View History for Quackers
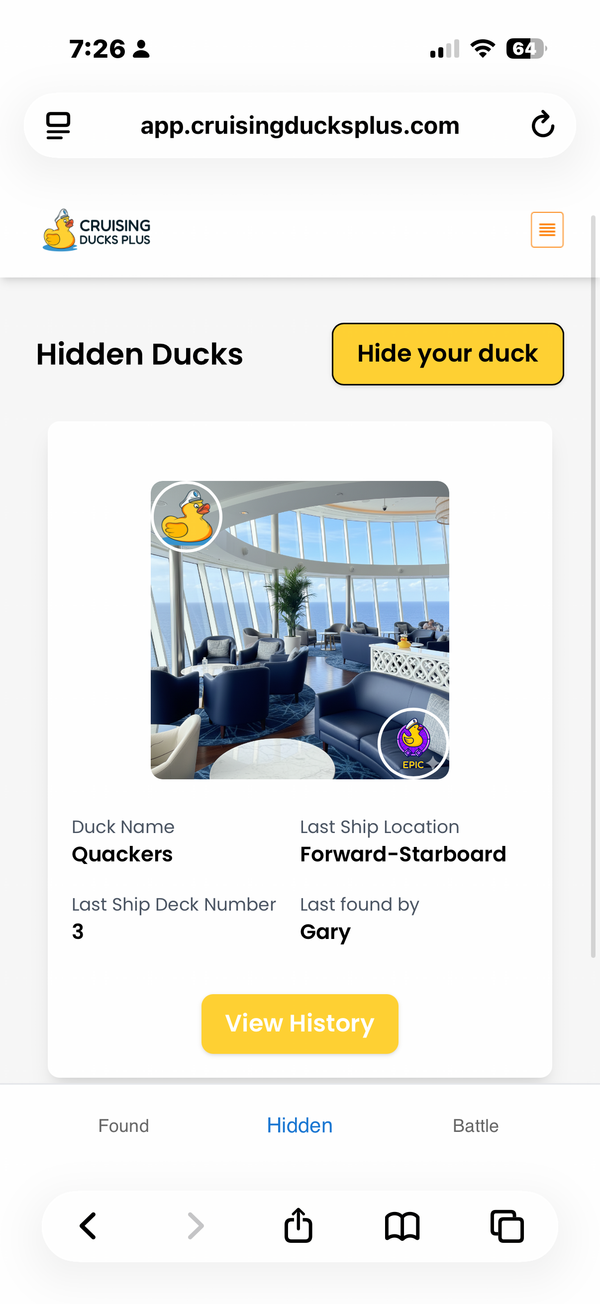600x1304 pixels. pyautogui.click(x=300, y=1023)
